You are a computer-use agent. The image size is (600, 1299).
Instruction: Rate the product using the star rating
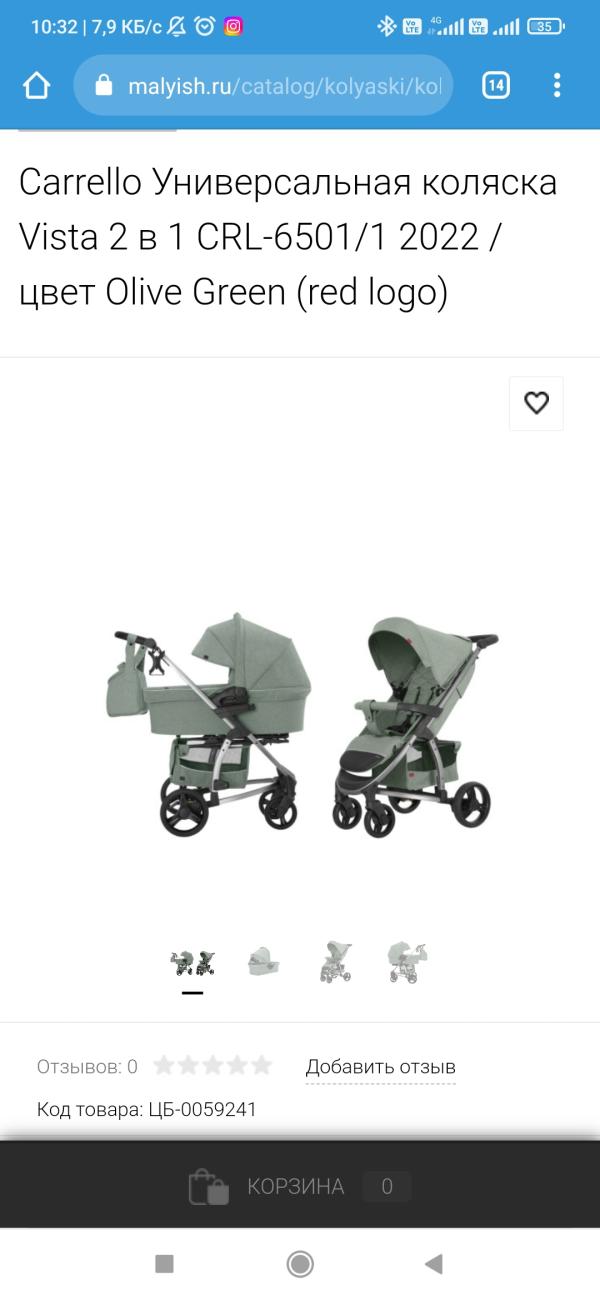tap(212, 1066)
